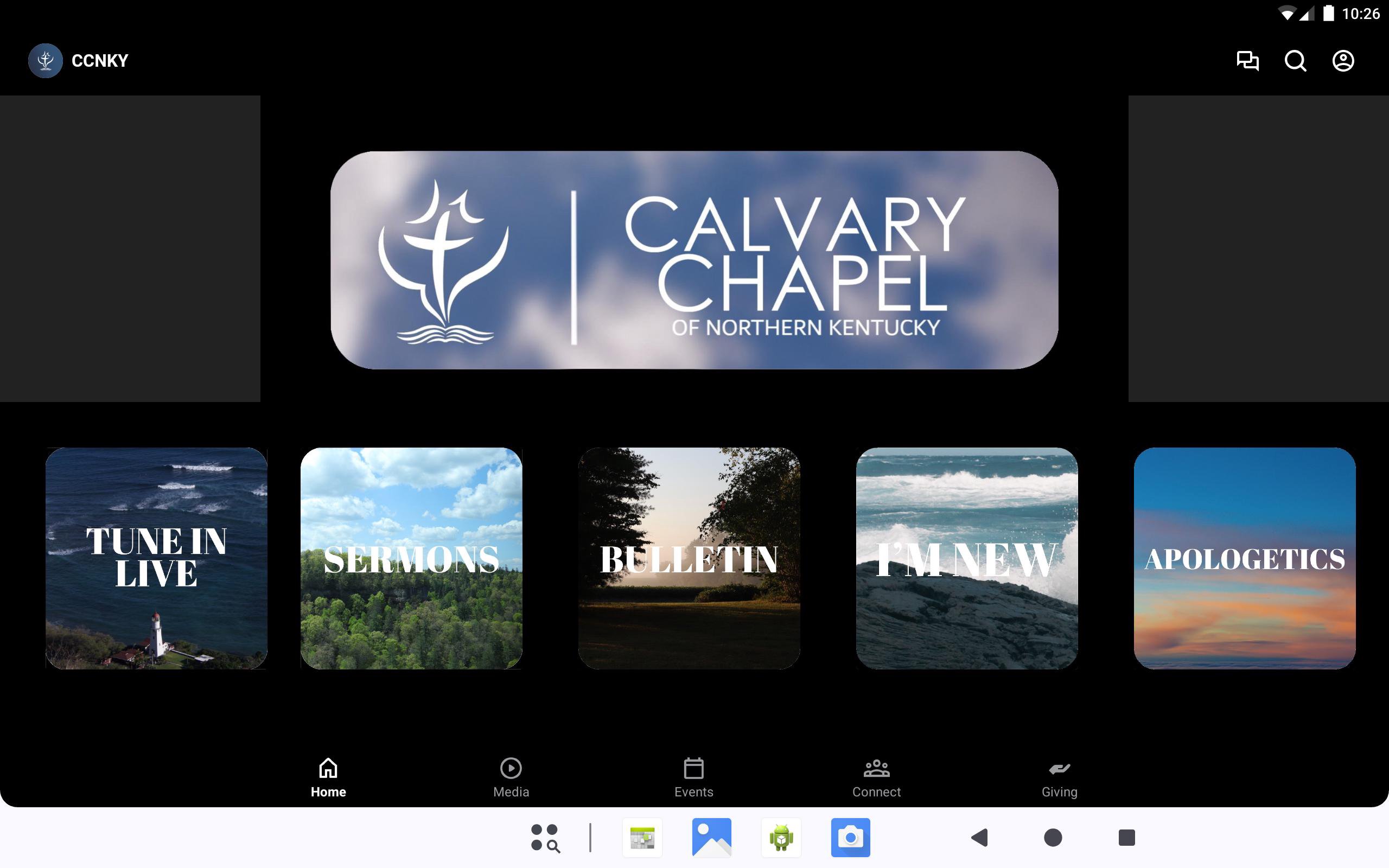Open the account profile icon

[1342, 61]
